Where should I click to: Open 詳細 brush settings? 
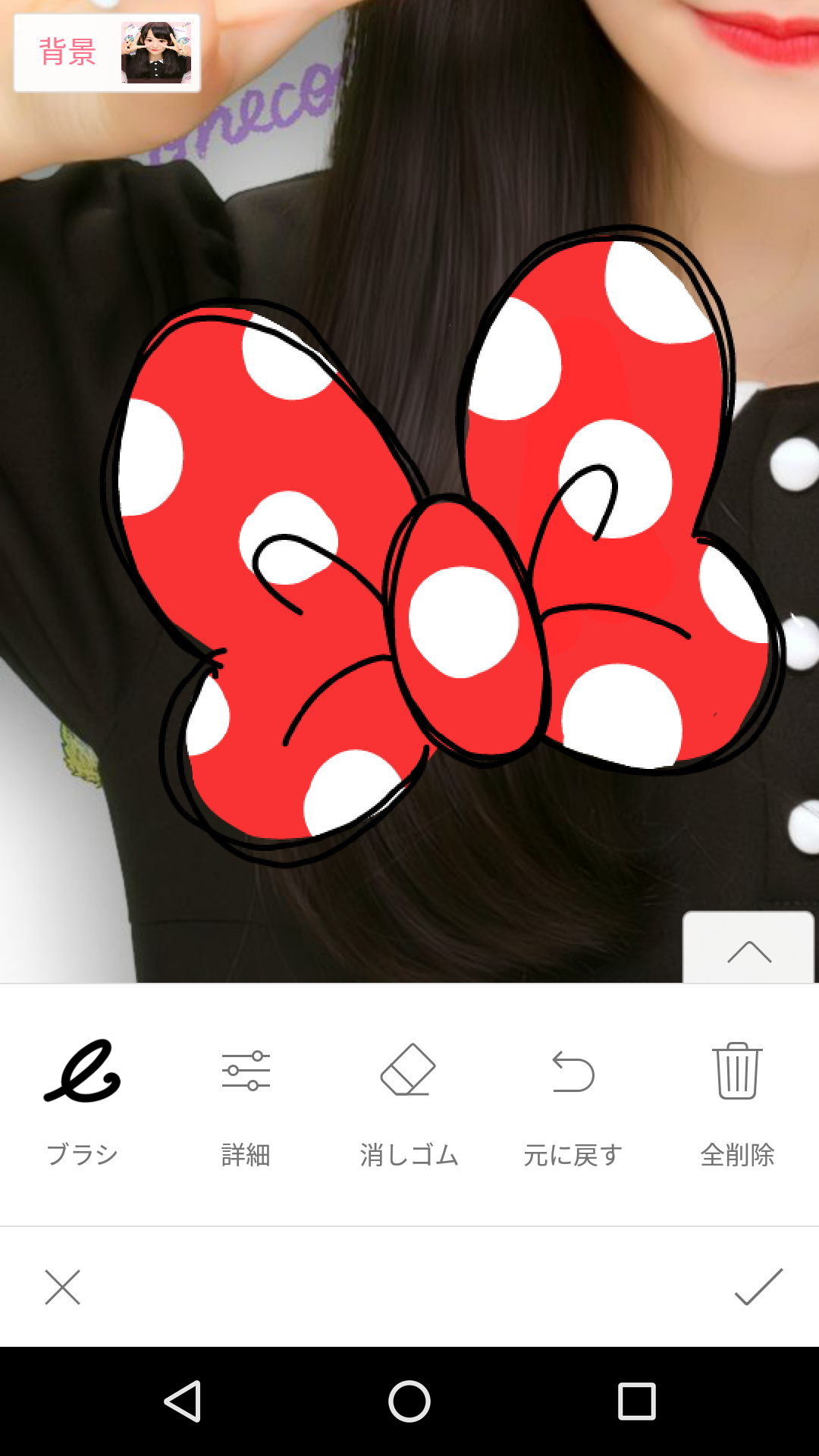point(246,1100)
